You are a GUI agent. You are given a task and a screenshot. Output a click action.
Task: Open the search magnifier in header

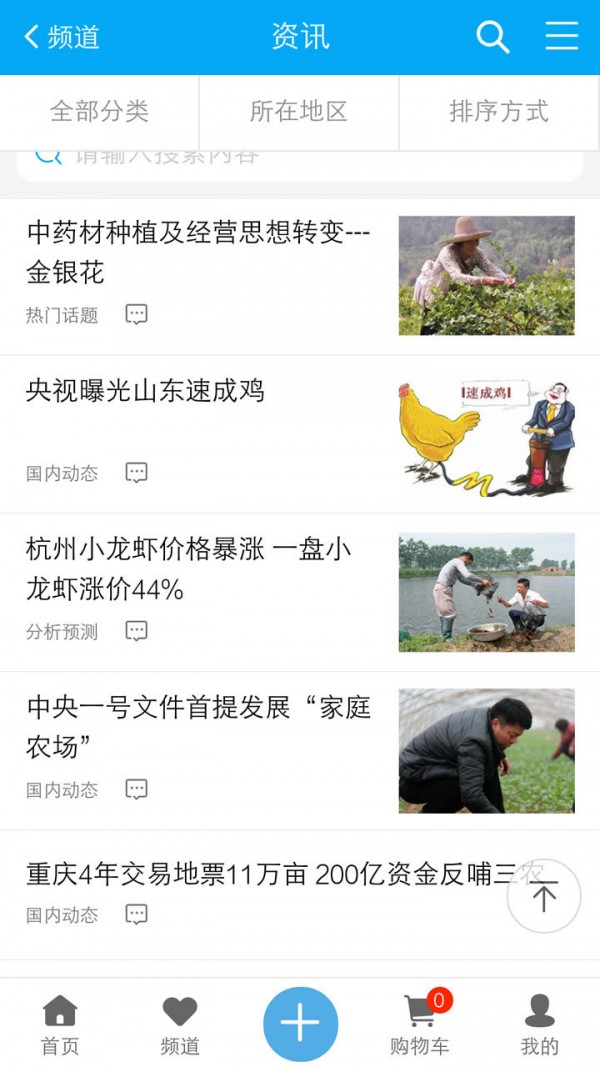click(x=492, y=37)
